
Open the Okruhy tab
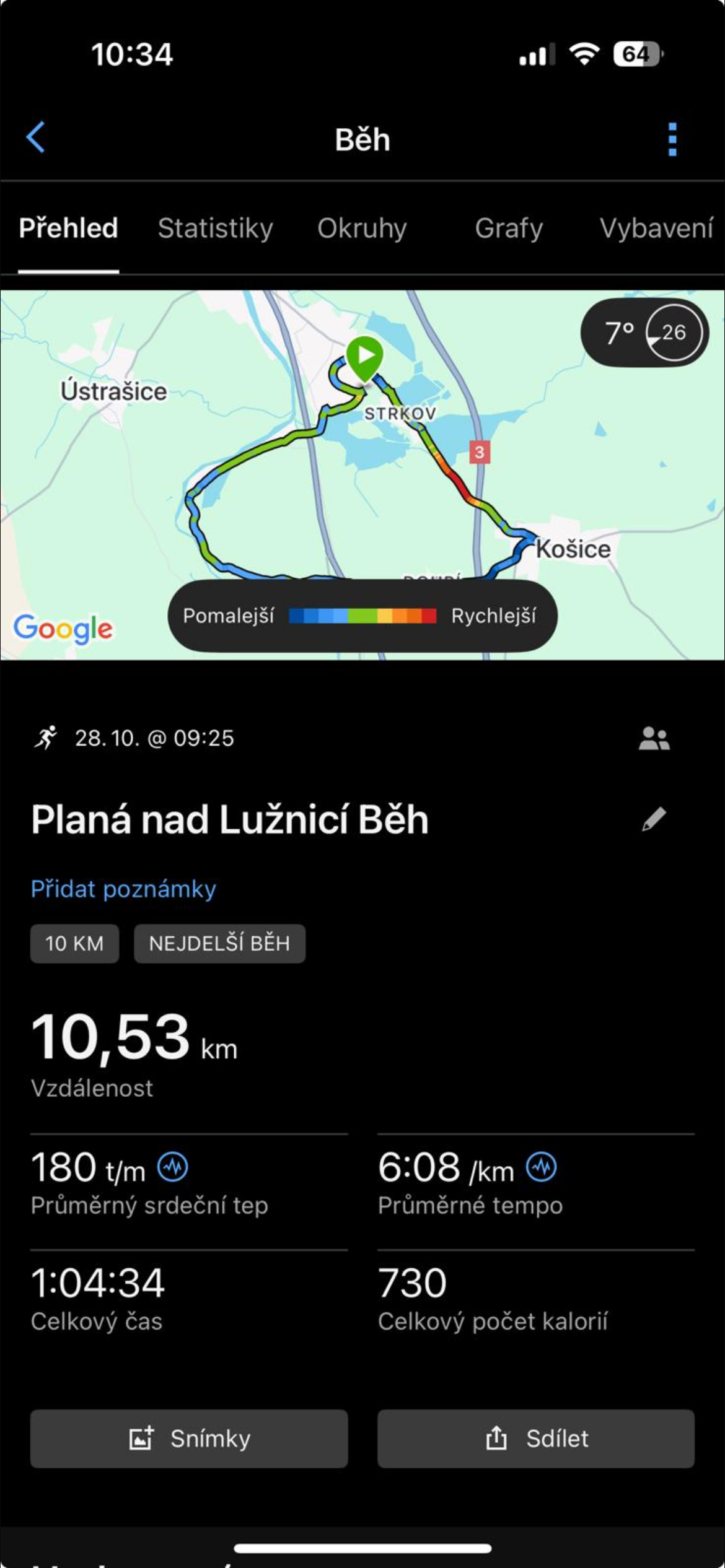click(362, 229)
